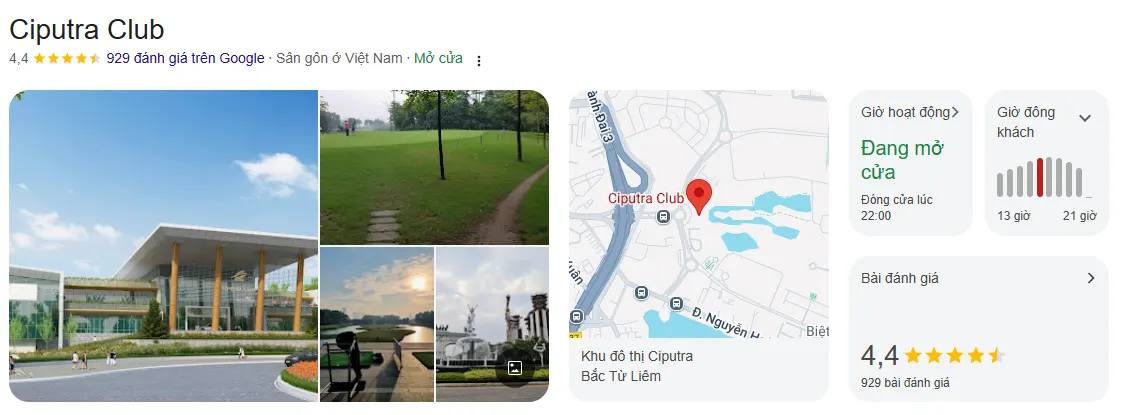Image resolution: width=1121 pixels, height=415 pixels.
Task: View the golf course fairway photo
Action: pos(434,166)
